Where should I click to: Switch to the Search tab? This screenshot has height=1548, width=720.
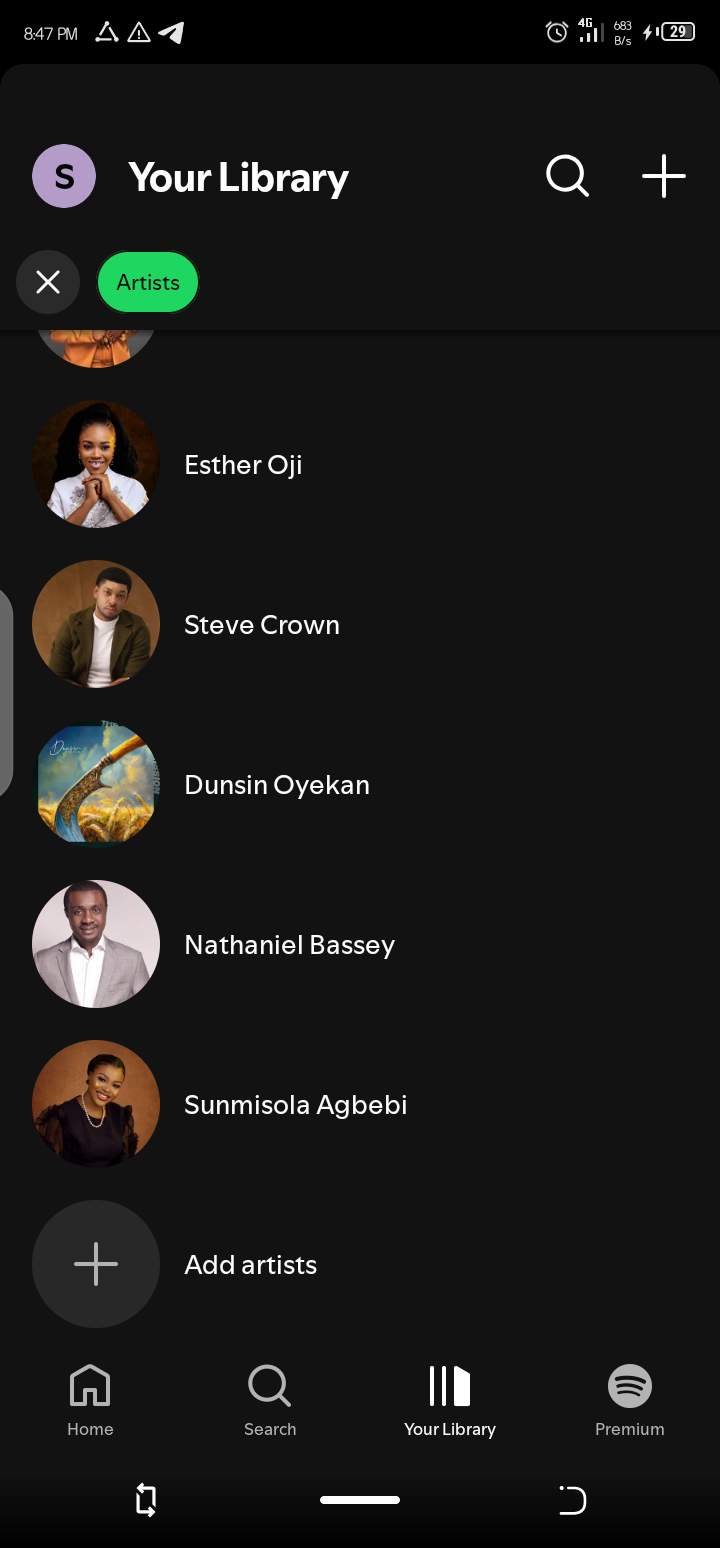click(x=270, y=1400)
